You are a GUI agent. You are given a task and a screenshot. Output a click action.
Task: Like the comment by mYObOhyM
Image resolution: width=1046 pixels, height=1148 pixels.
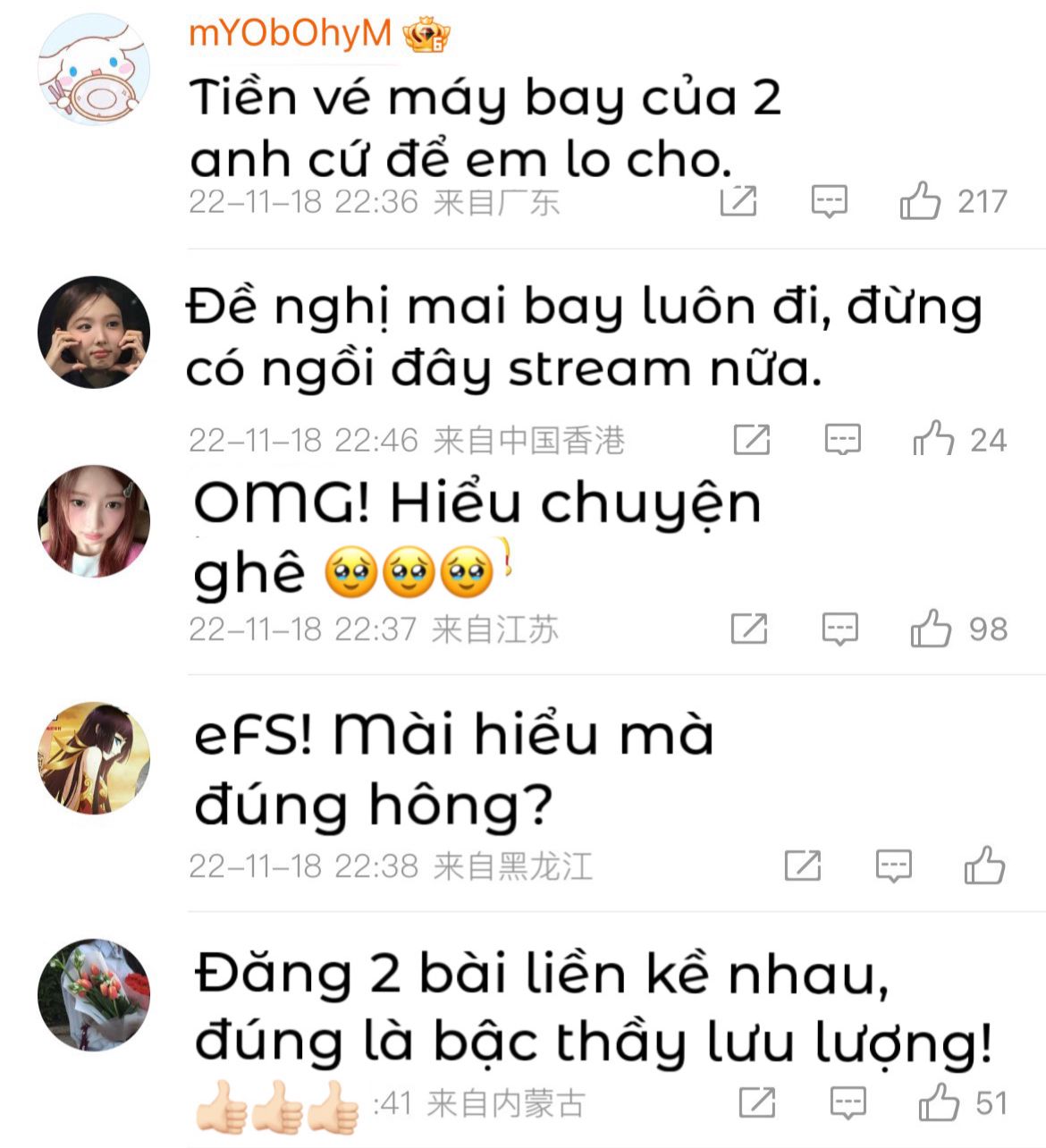tap(920, 201)
